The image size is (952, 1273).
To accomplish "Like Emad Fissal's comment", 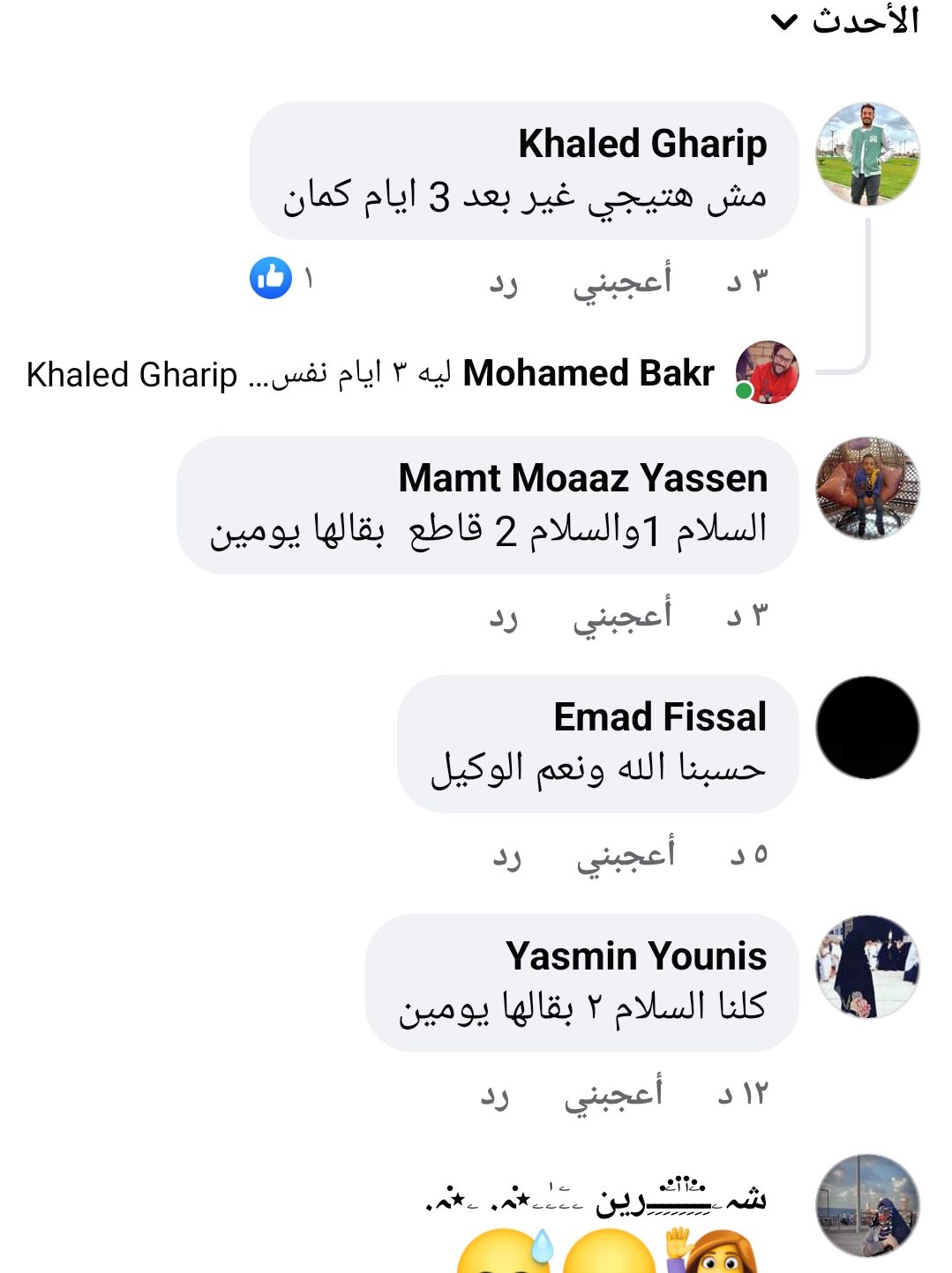I will [x=626, y=854].
